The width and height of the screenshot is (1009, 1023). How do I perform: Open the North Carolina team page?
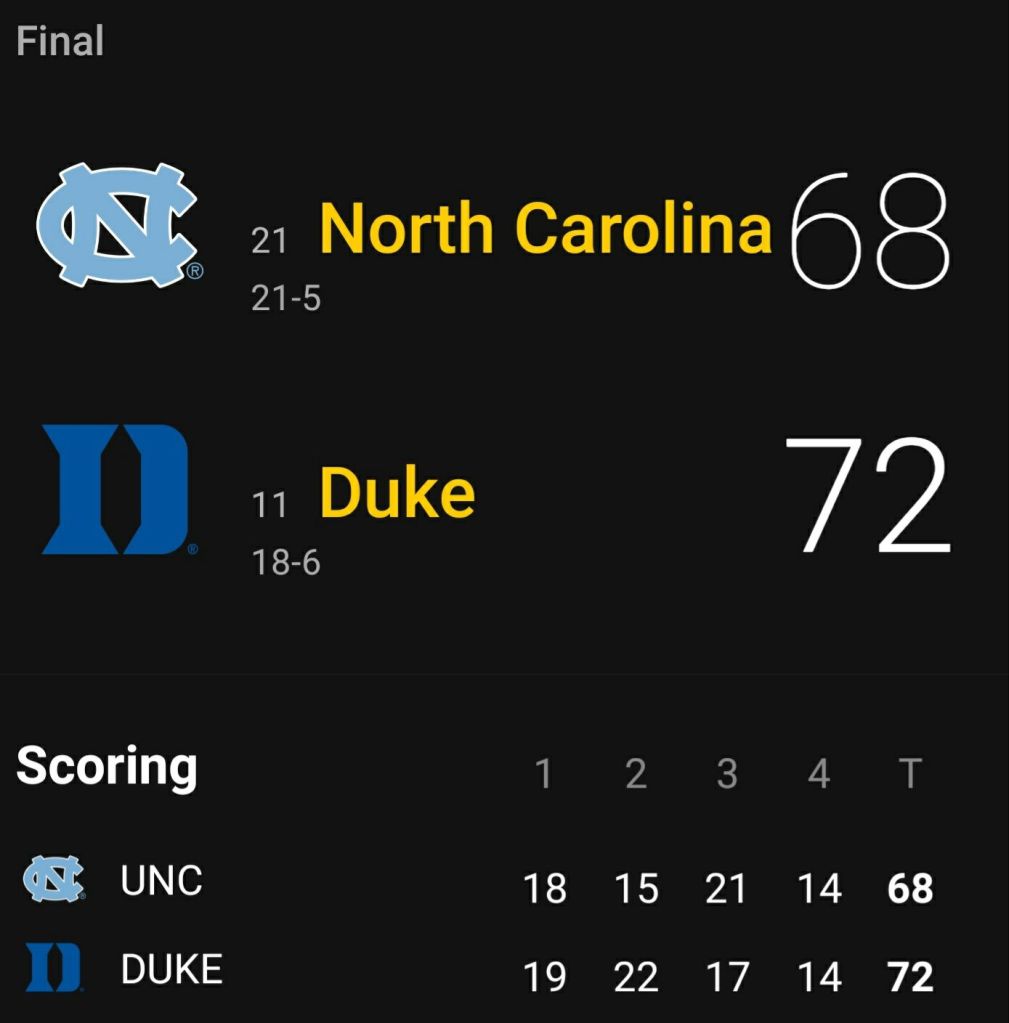545,228
